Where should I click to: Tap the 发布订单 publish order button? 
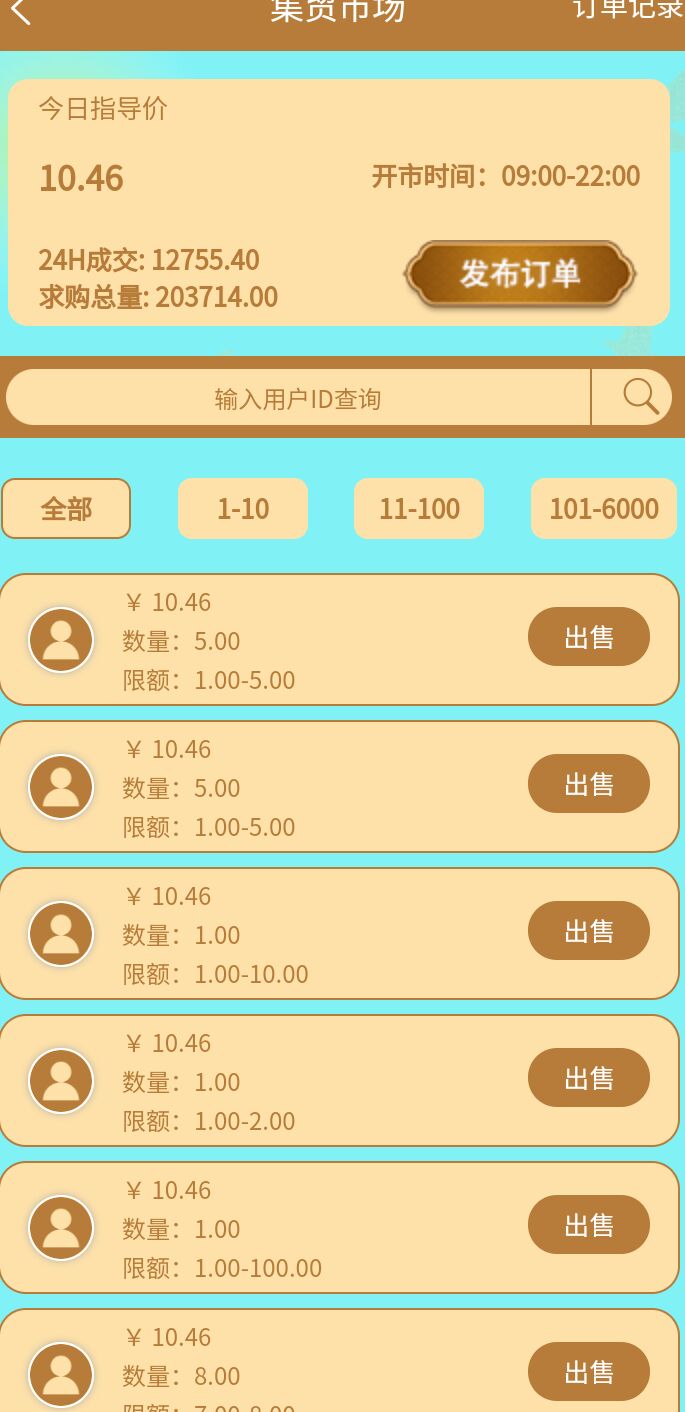coord(519,273)
